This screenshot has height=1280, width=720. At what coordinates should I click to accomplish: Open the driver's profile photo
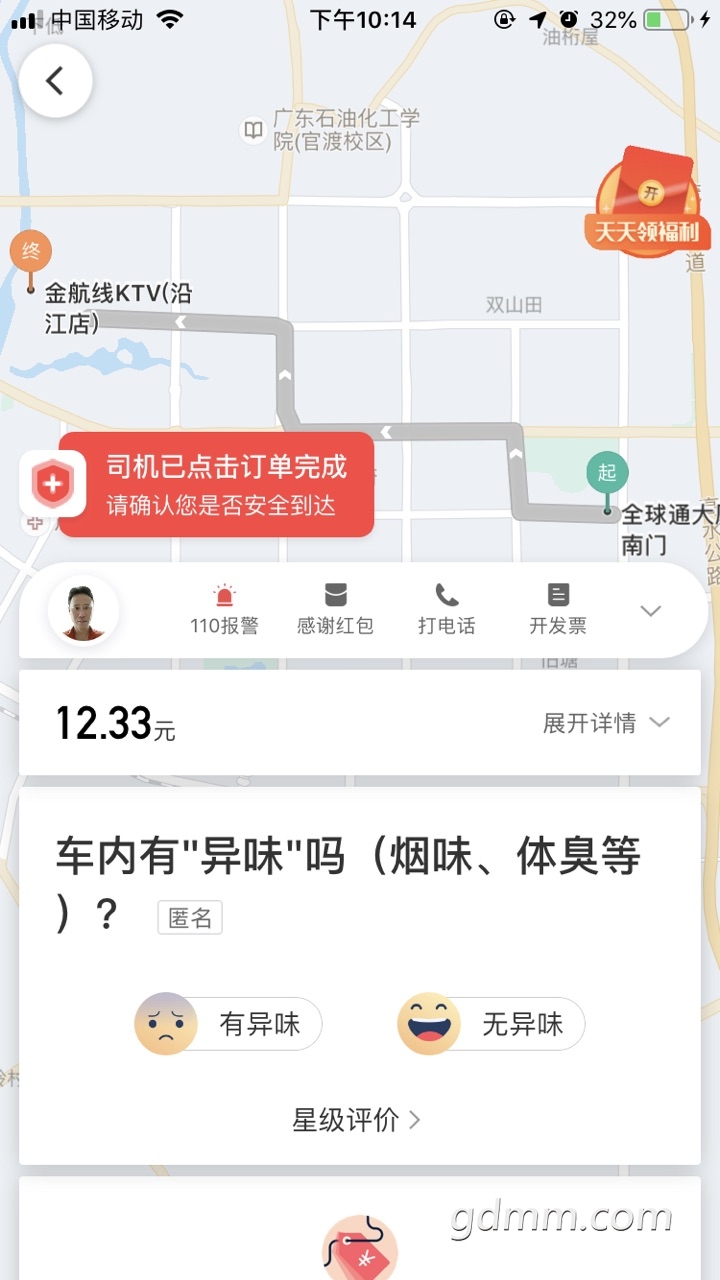click(x=83, y=610)
